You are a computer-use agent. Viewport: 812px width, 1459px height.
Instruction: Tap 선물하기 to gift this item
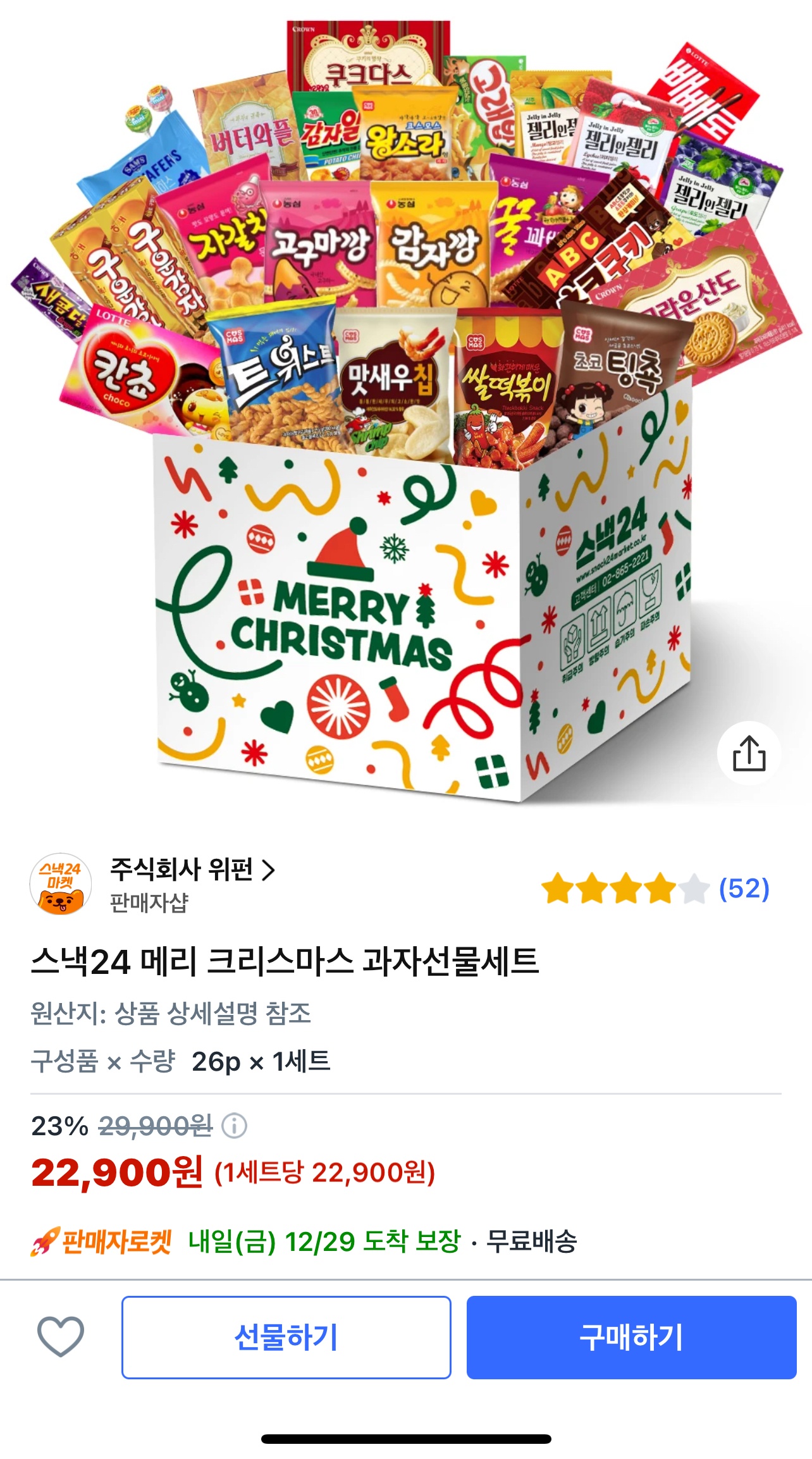286,1337
